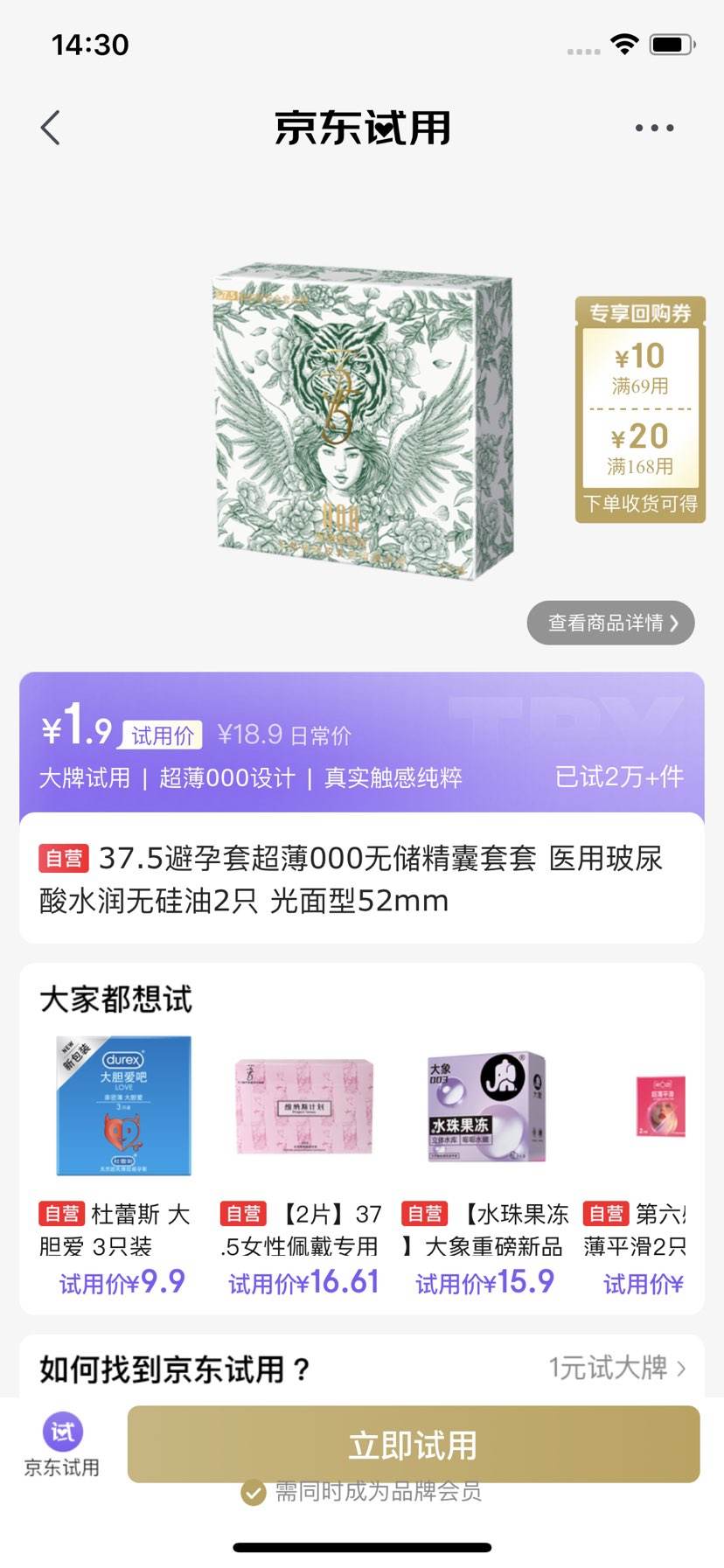Screen dimensions: 724x1568
Task: Tap the Wi-Fi icon in the status bar
Action: point(623,44)
